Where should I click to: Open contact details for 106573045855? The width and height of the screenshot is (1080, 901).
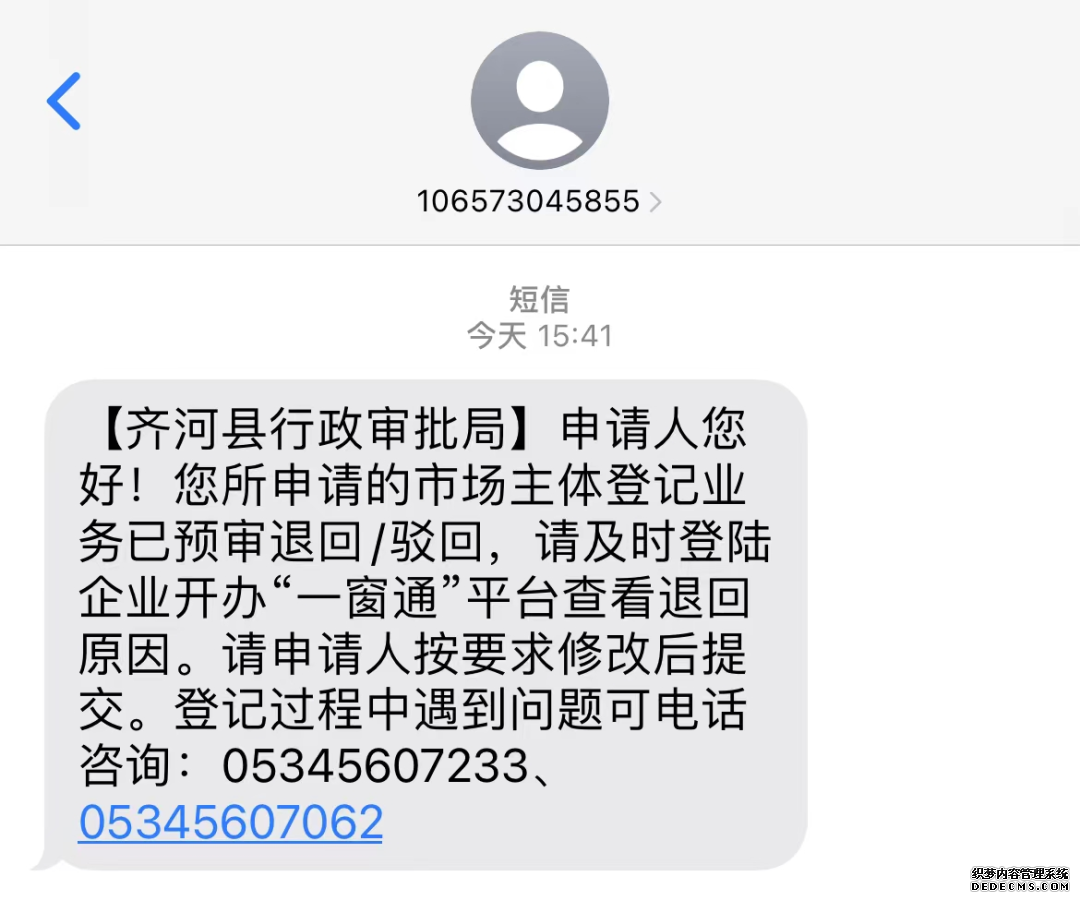(539, 201)
